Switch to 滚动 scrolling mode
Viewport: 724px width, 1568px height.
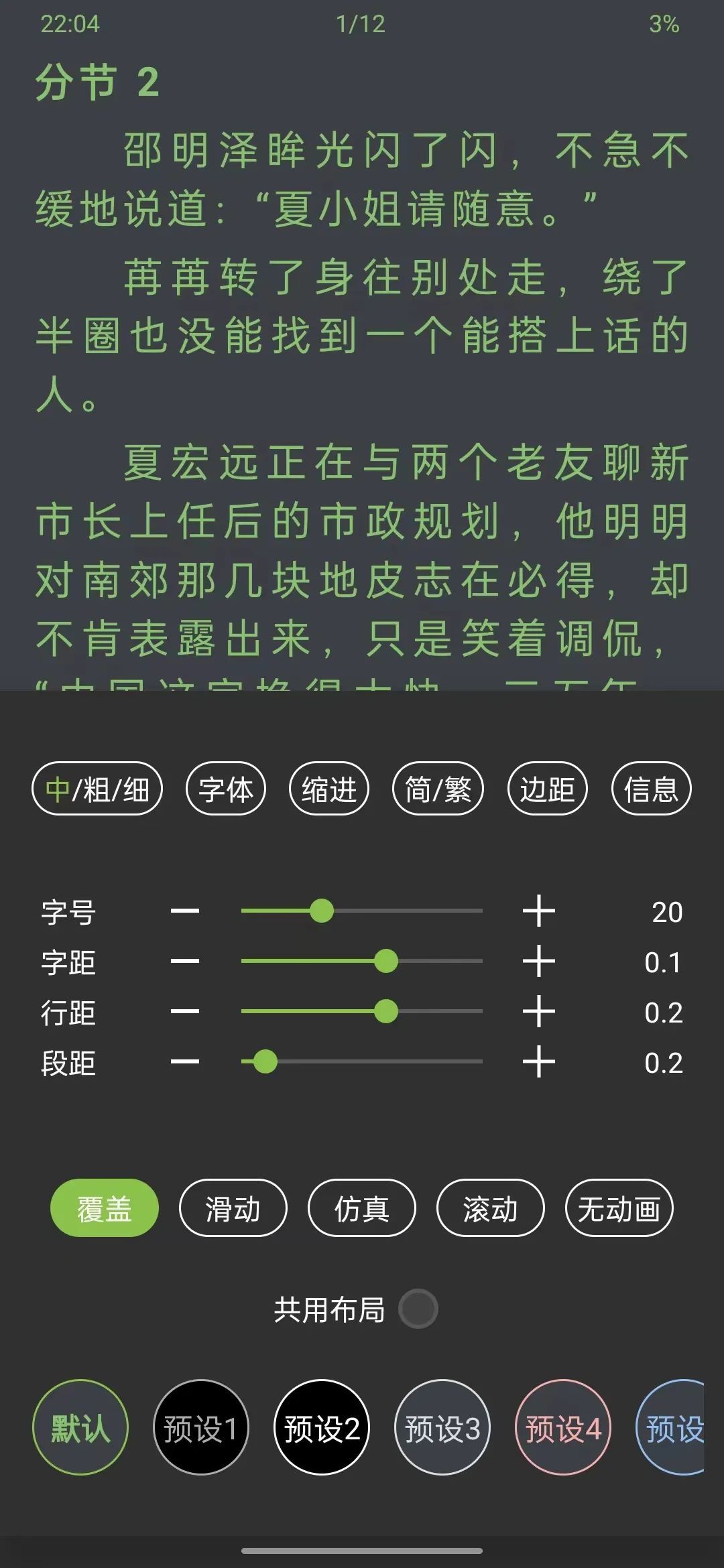pos(490,1210)
